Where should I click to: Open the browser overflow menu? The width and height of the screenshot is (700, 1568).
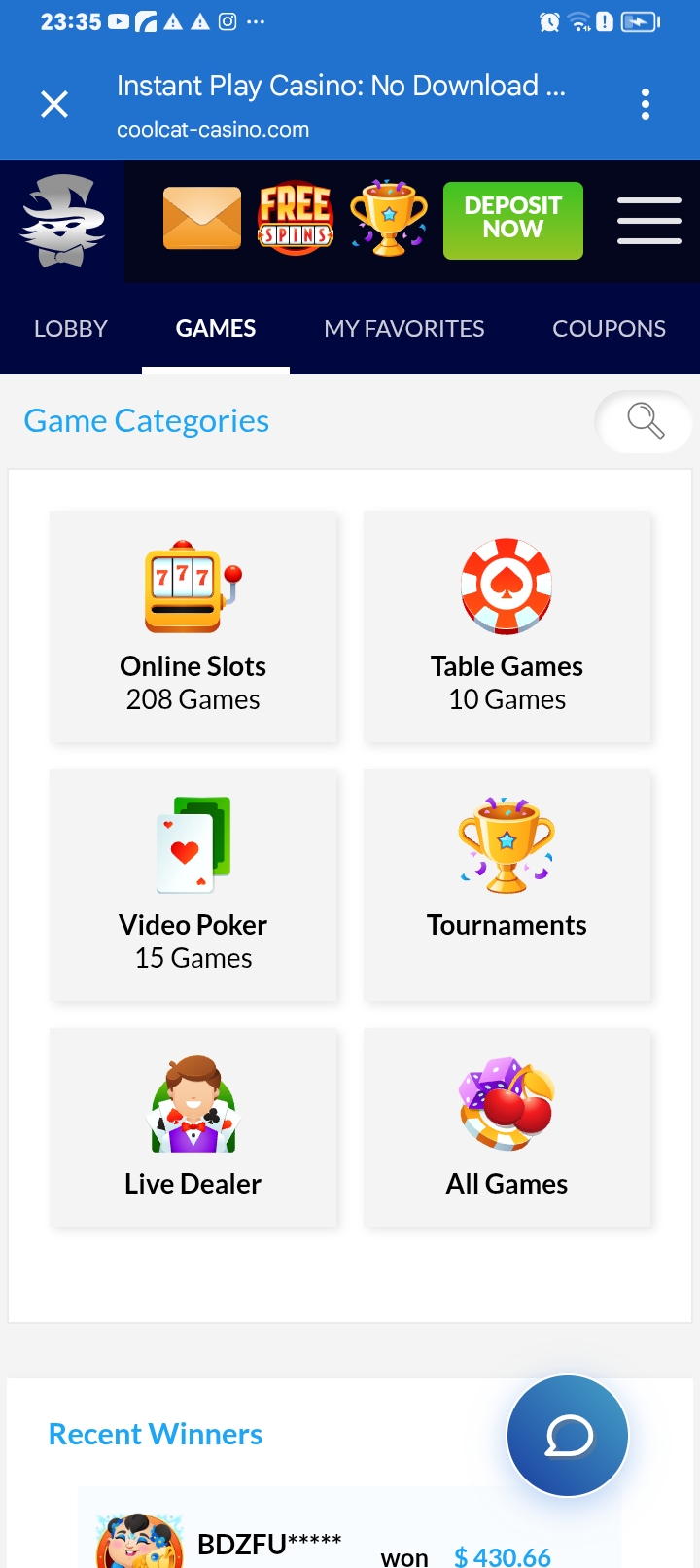click(x=646, y=104)
